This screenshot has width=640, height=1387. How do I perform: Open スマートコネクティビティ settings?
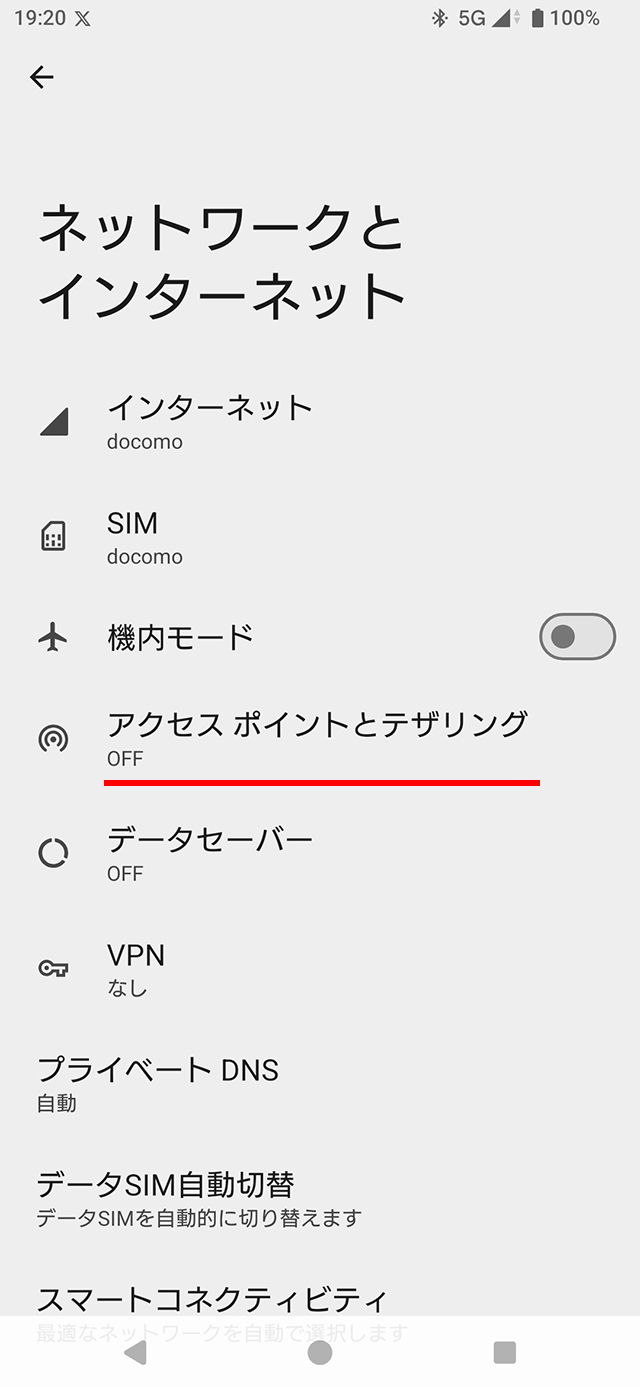tap(212, 1300)
